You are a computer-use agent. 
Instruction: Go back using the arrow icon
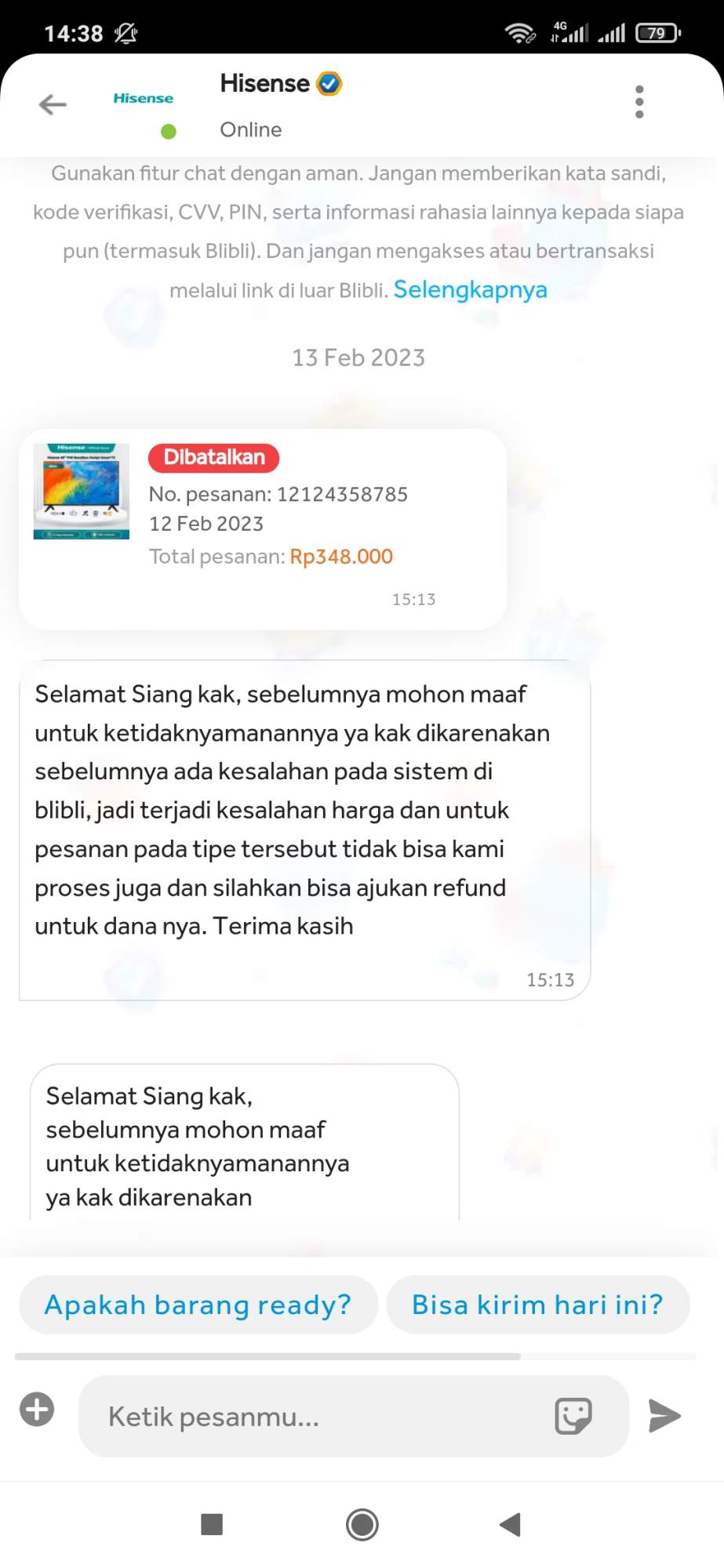53,104
